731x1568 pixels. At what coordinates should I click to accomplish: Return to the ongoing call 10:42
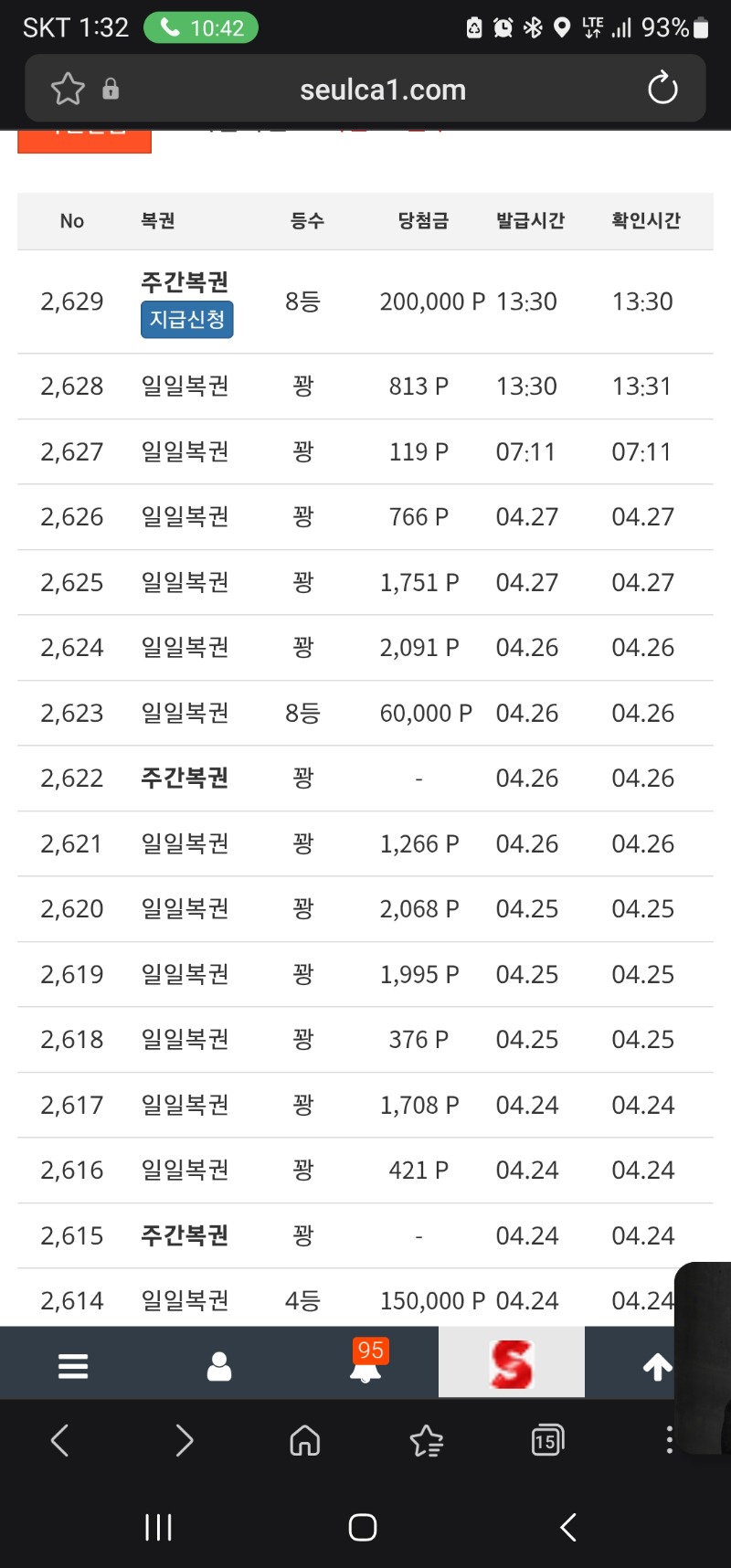[201, 27]
